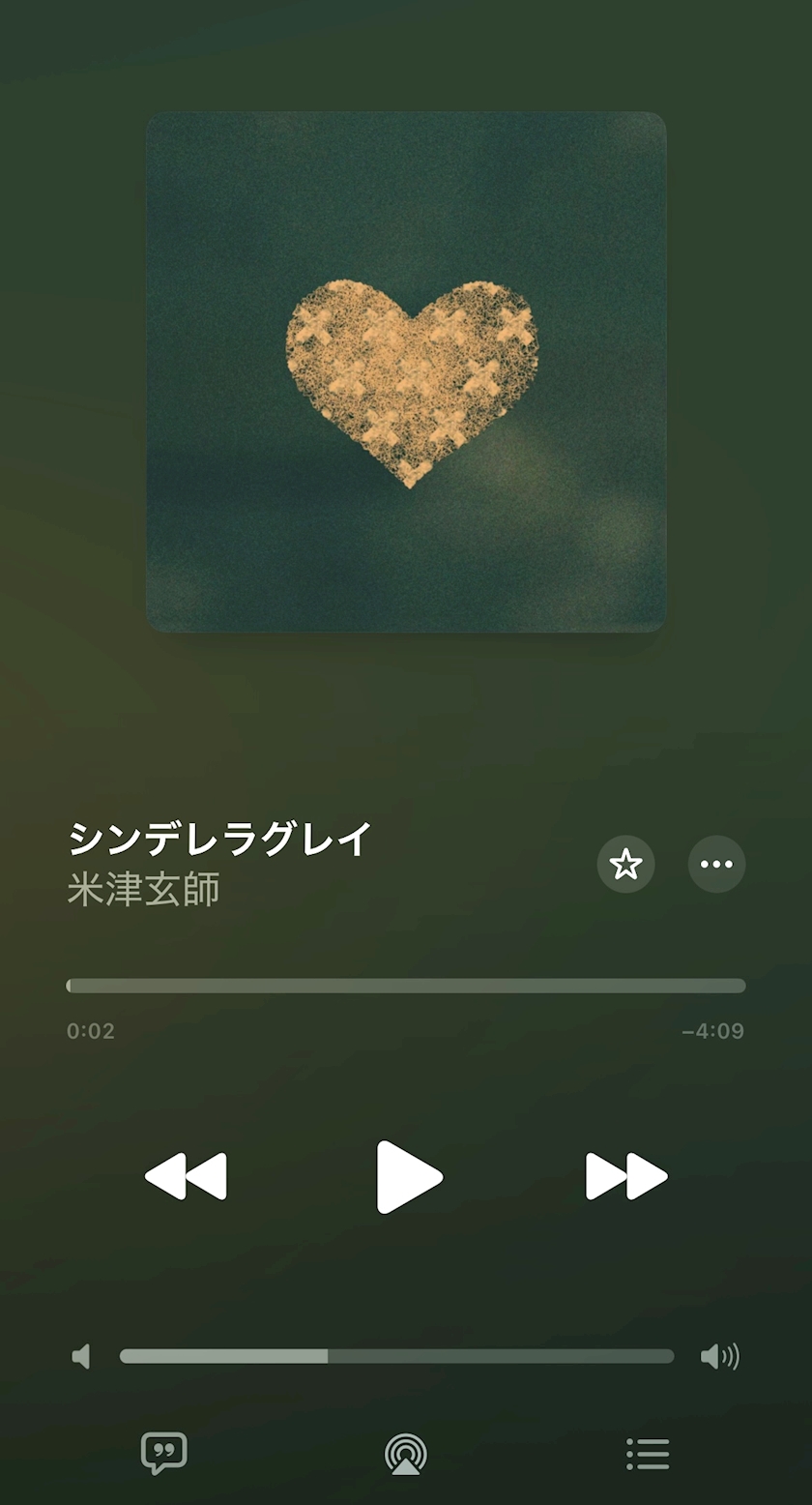Play the song シンデレラグレイ
812x1505 pixels.
(x=409, y=1176)
